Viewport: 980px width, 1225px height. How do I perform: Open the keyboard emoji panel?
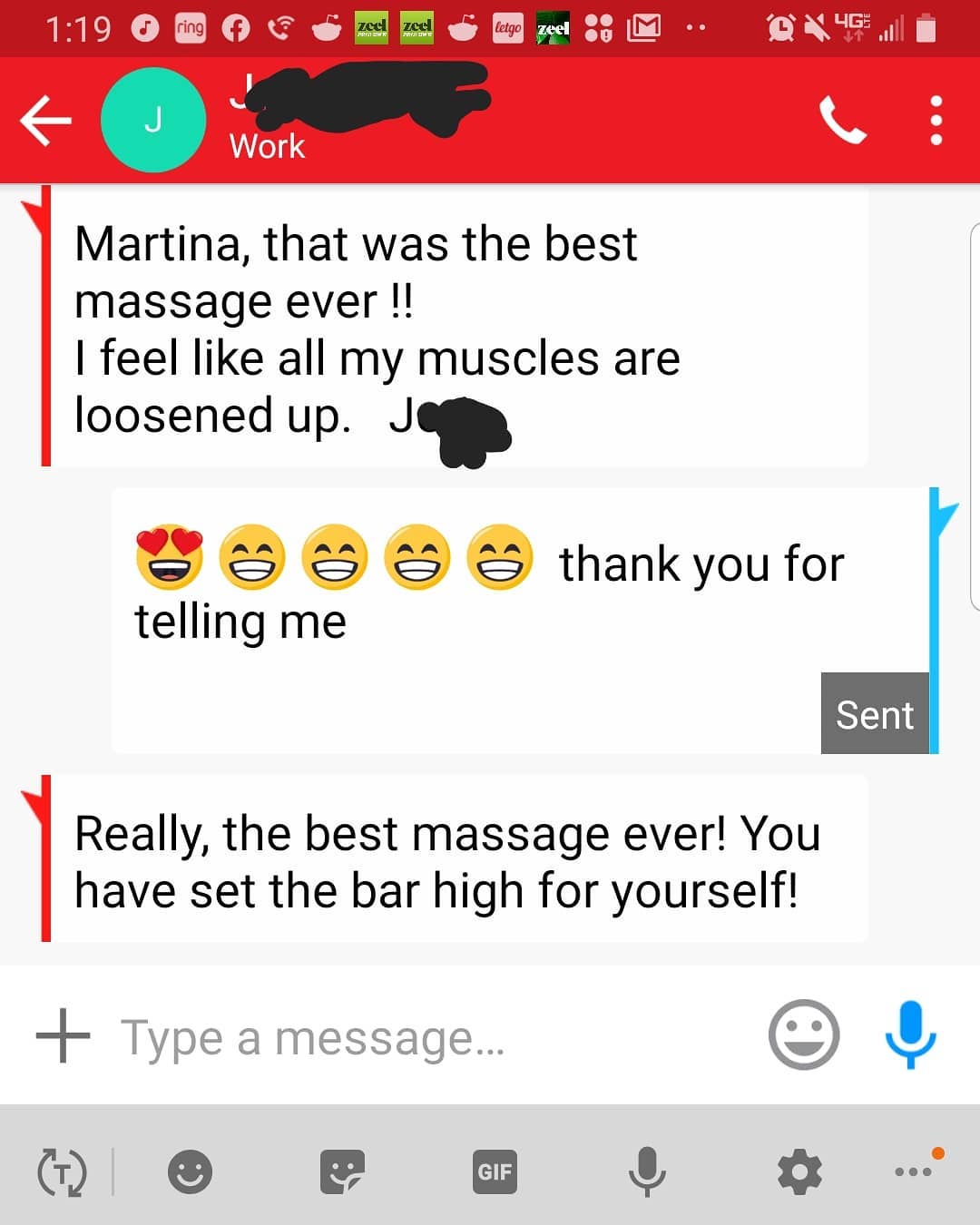tap(191, 1171)
